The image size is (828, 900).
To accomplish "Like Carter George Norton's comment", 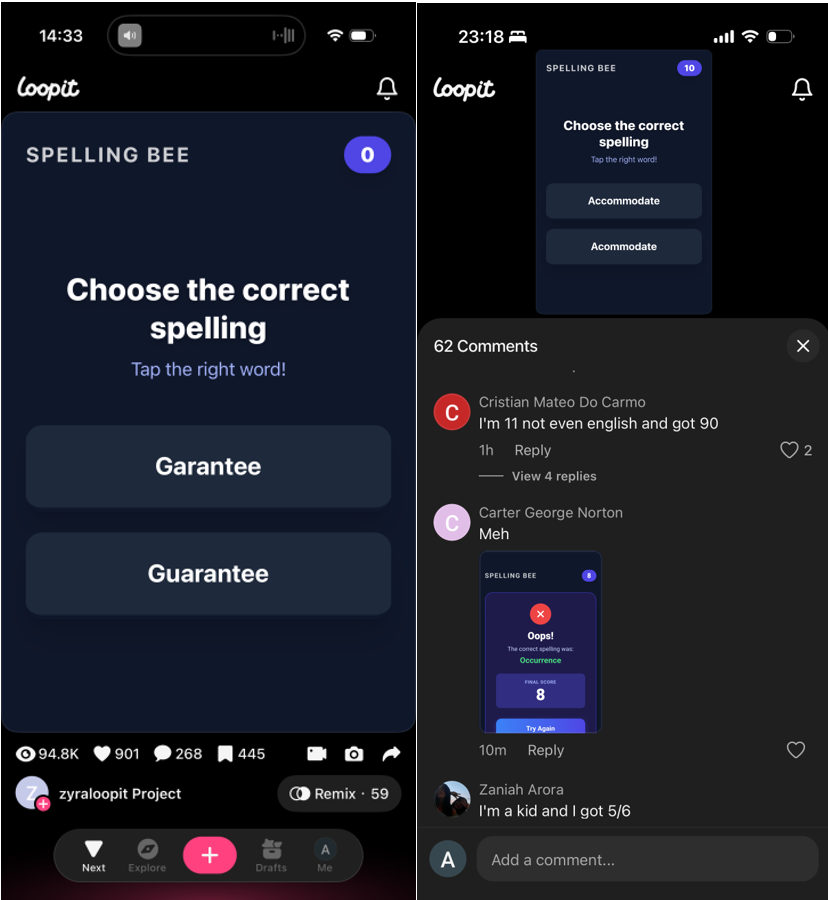I will (x=796, y=750).
